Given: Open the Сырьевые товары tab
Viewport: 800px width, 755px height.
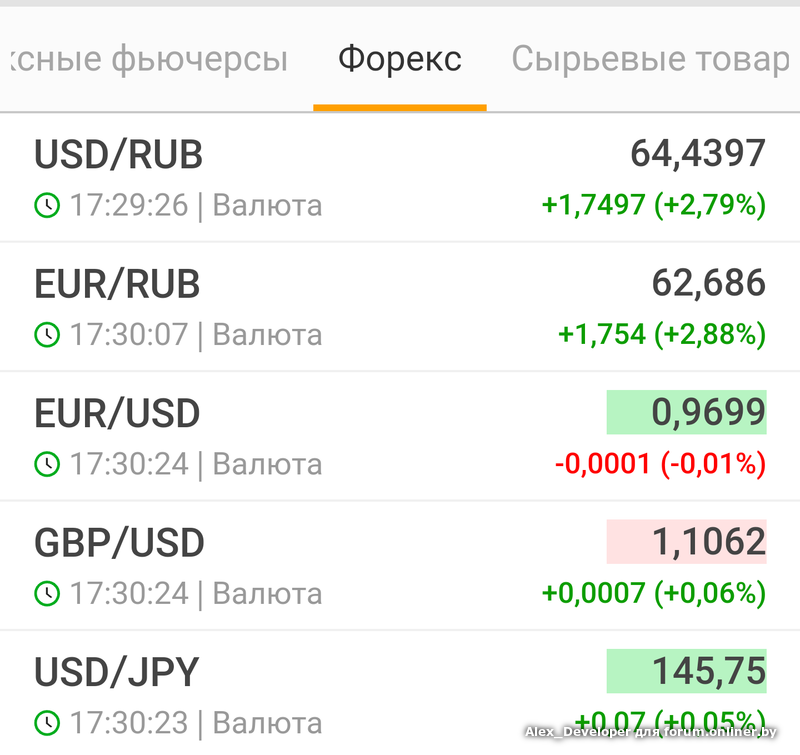Looking at the screenshot, I should [x=650, y=60].
